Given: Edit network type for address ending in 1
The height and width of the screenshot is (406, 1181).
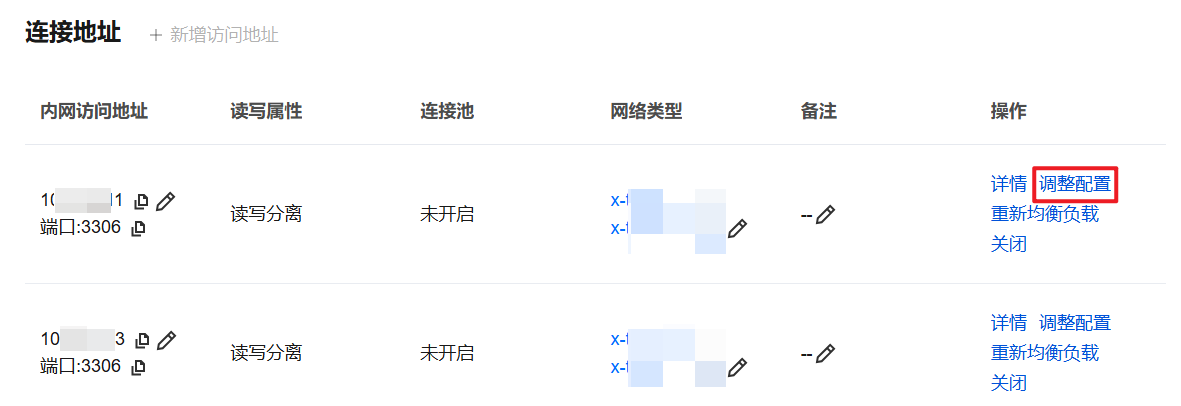Looking at the screenshot, I should (737, 228).
